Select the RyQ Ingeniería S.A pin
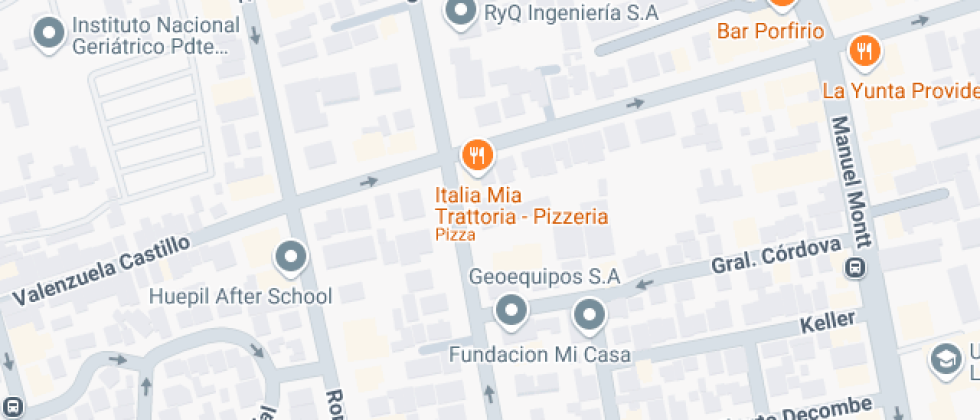 tap(460, 12)
